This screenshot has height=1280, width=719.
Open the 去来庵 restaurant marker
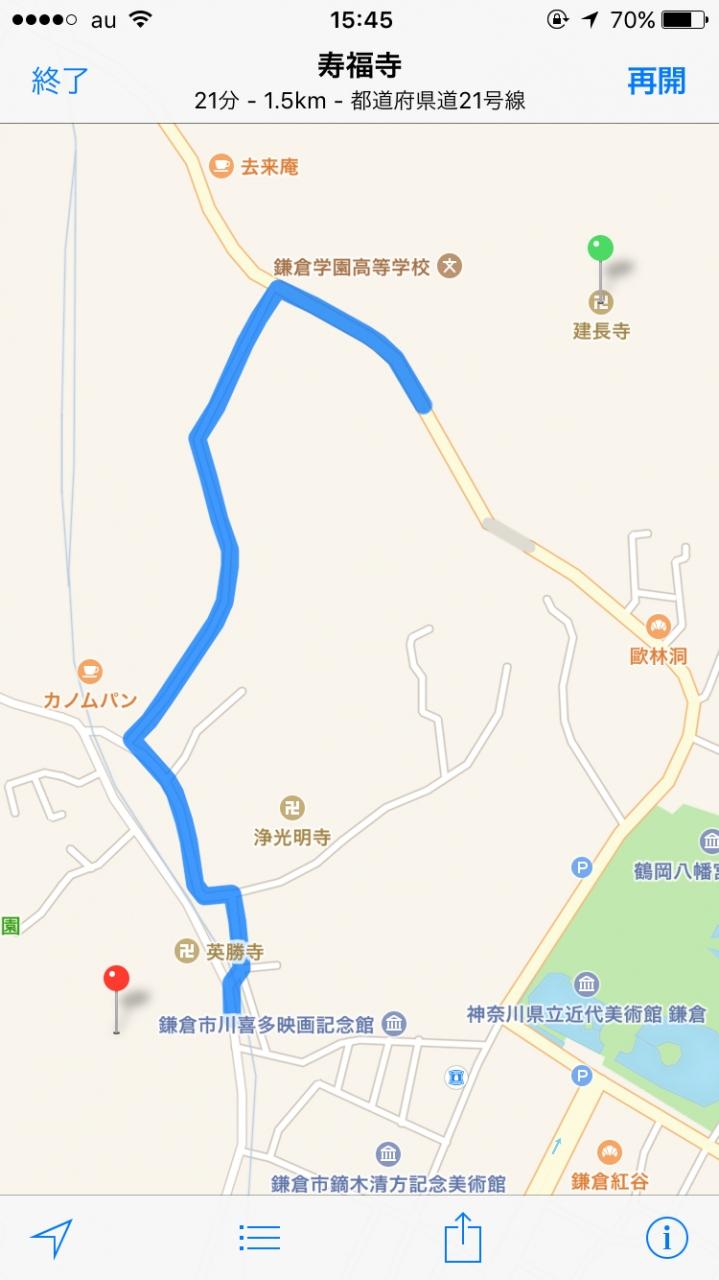222,166
